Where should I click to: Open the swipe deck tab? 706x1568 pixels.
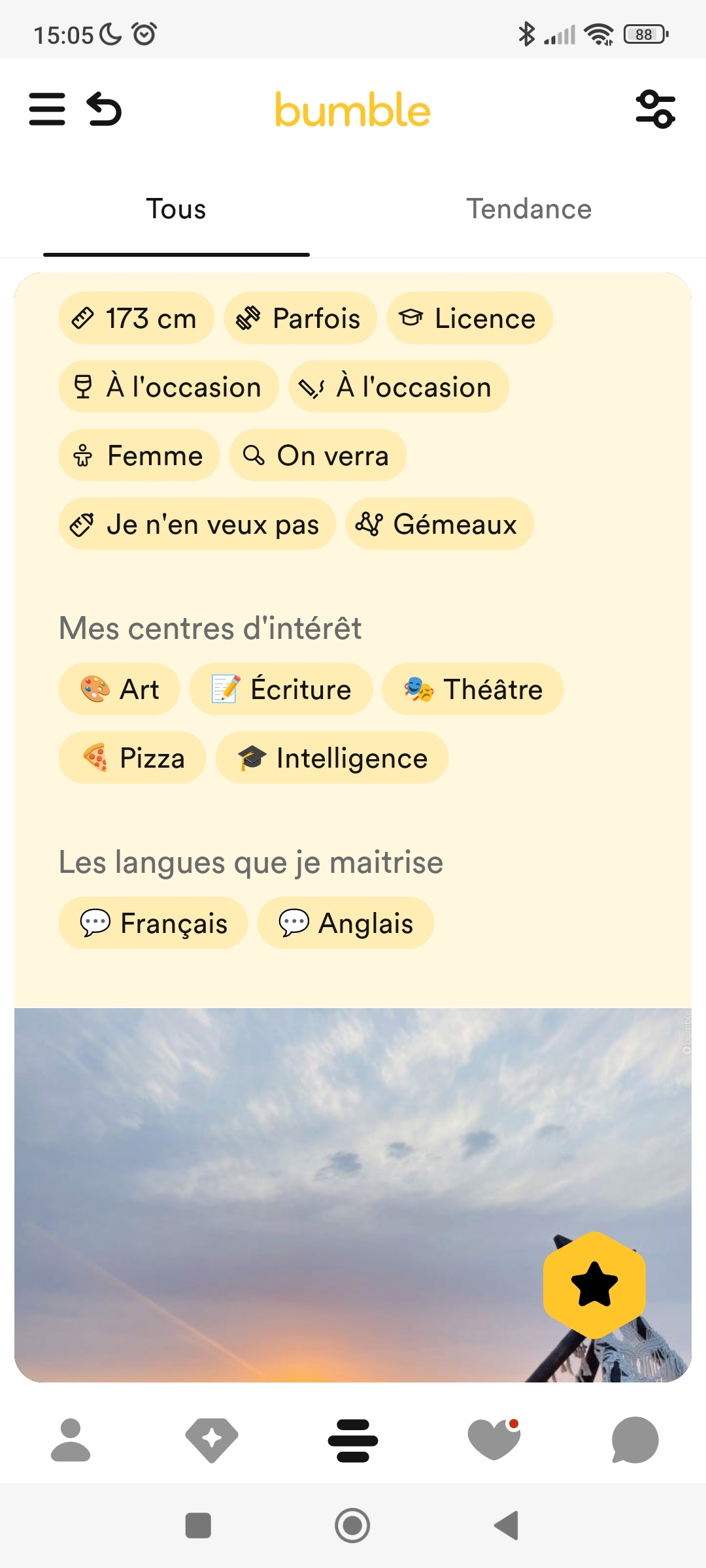click(x=353, y=1440)
